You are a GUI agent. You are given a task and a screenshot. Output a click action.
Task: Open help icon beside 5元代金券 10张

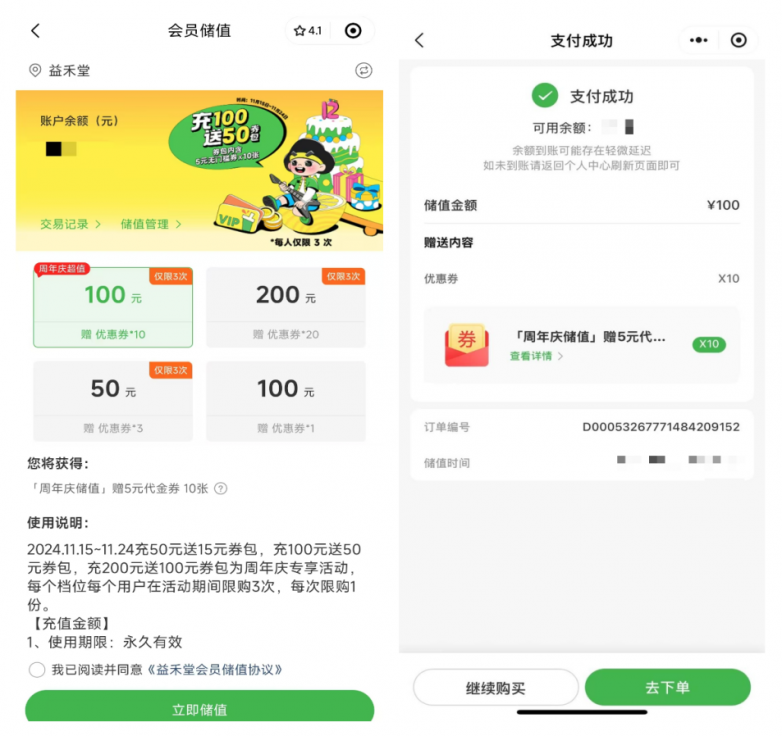[221, 489]
